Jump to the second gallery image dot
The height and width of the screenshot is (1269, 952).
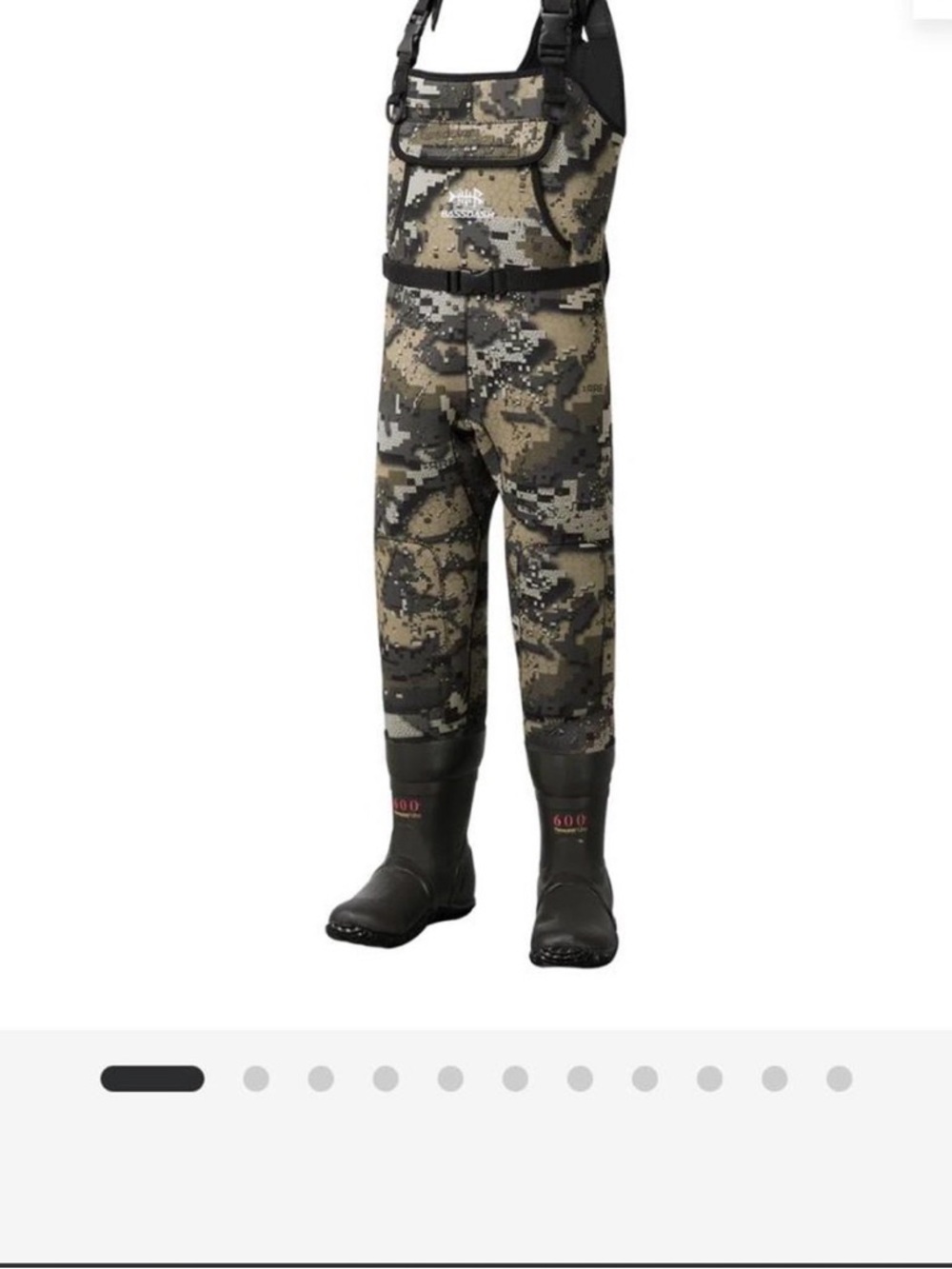255,1079
